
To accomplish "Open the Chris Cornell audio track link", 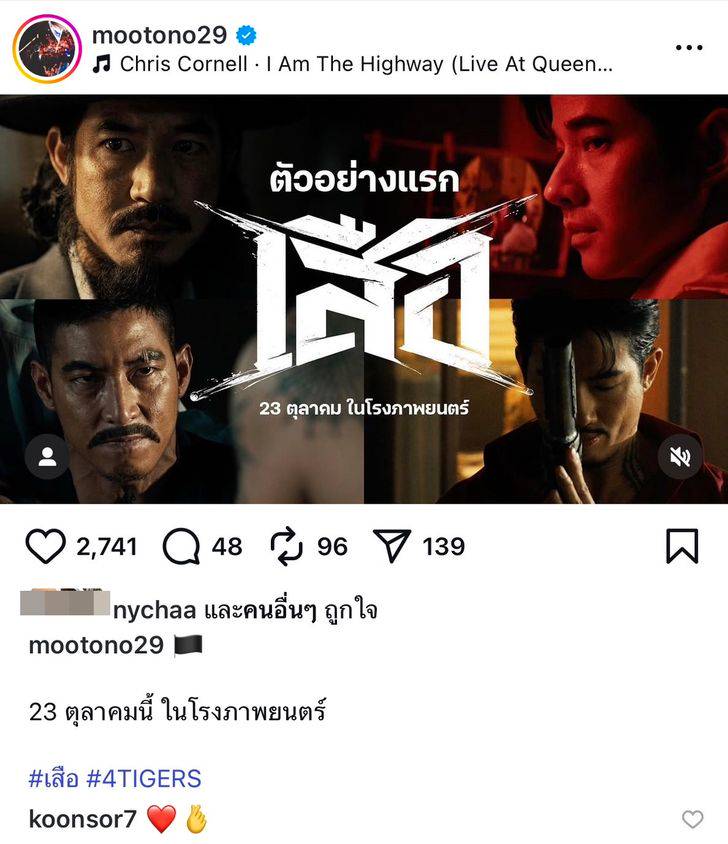I will tap(363, 65).
